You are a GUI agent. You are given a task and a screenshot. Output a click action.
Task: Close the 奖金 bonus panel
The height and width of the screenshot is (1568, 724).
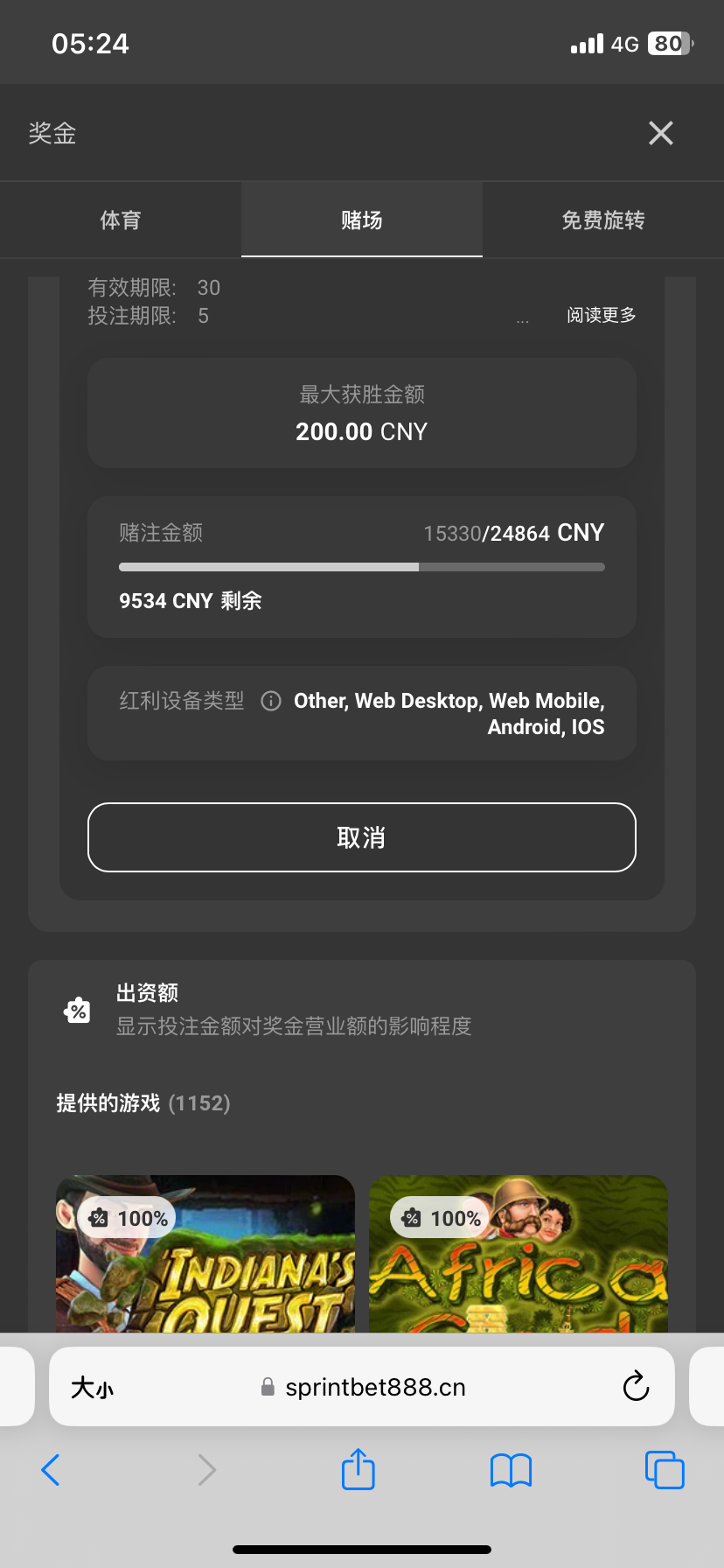pyautogui.click(x=660, y=133)
